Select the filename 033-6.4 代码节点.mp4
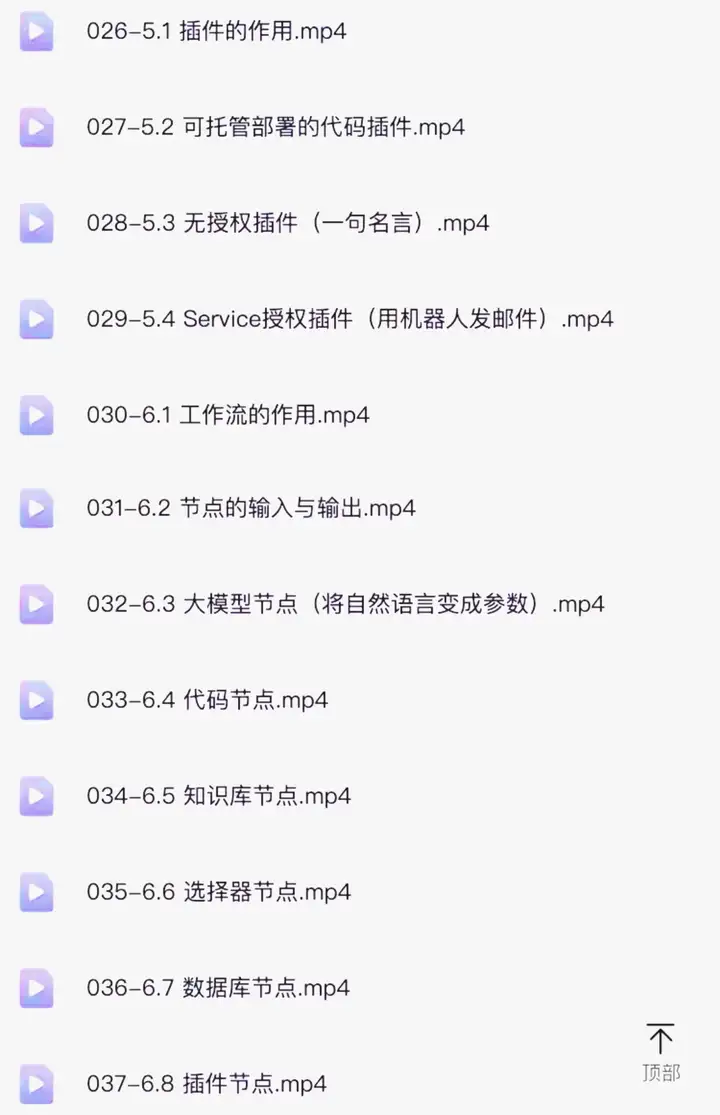Screen dimensions: 720x1115 [x=205, y=700]
